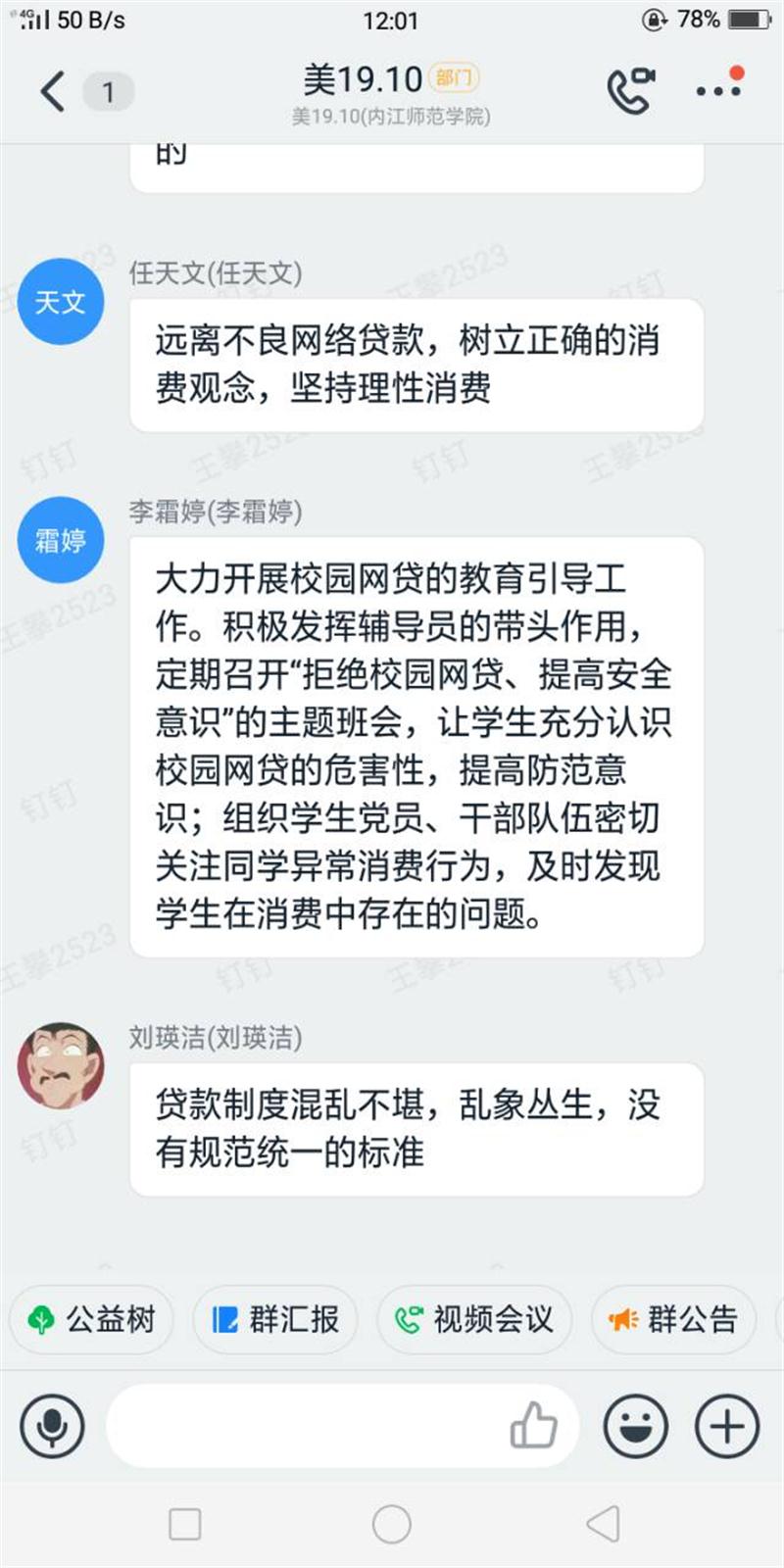784x1568 pixels.
Task: Switch to voice input microphone
Action: click(x=52, y=1426)
